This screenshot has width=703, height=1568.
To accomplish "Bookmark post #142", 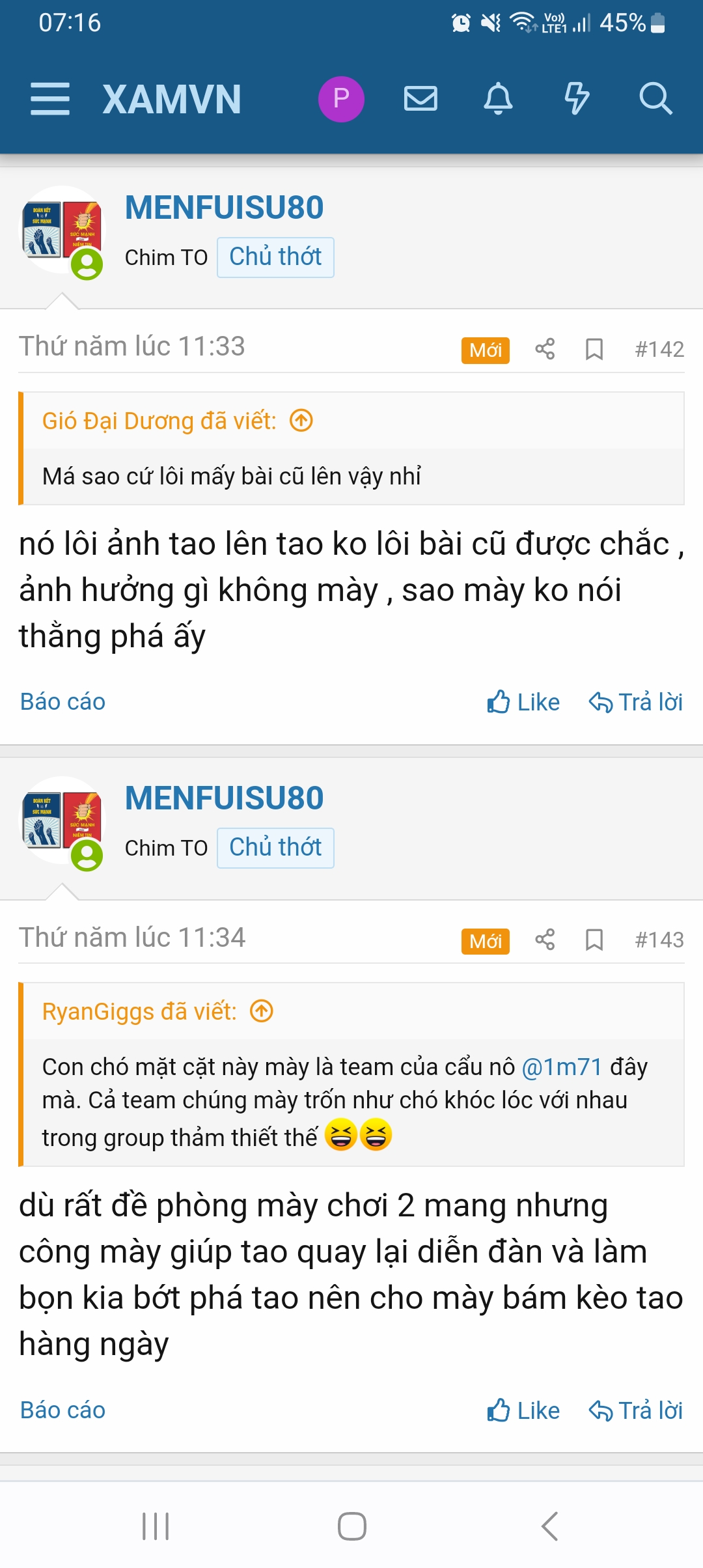I will pyautogui.click(x=594, y=349).
